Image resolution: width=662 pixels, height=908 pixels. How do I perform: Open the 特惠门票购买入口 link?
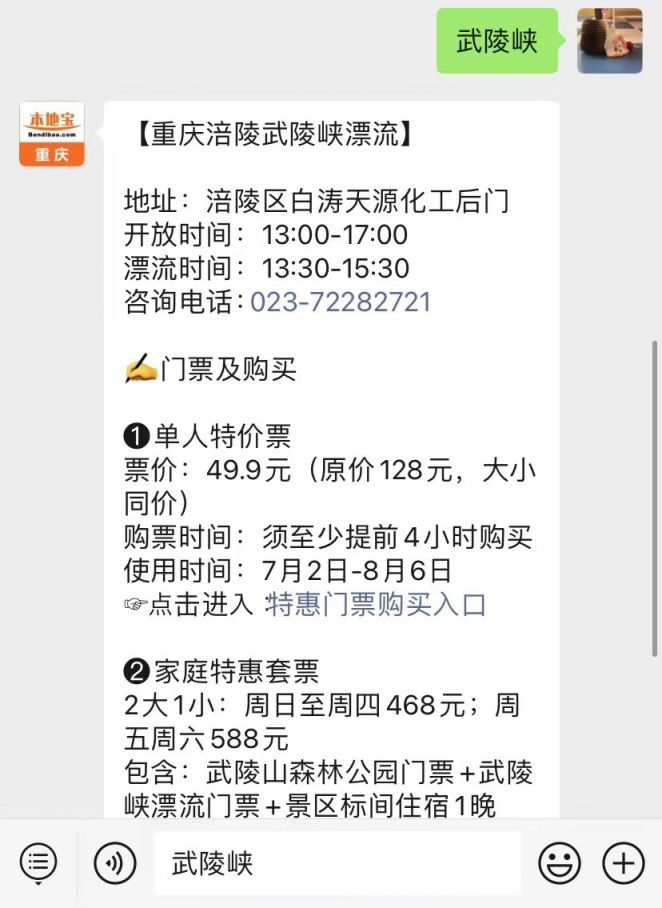[375, 605]
